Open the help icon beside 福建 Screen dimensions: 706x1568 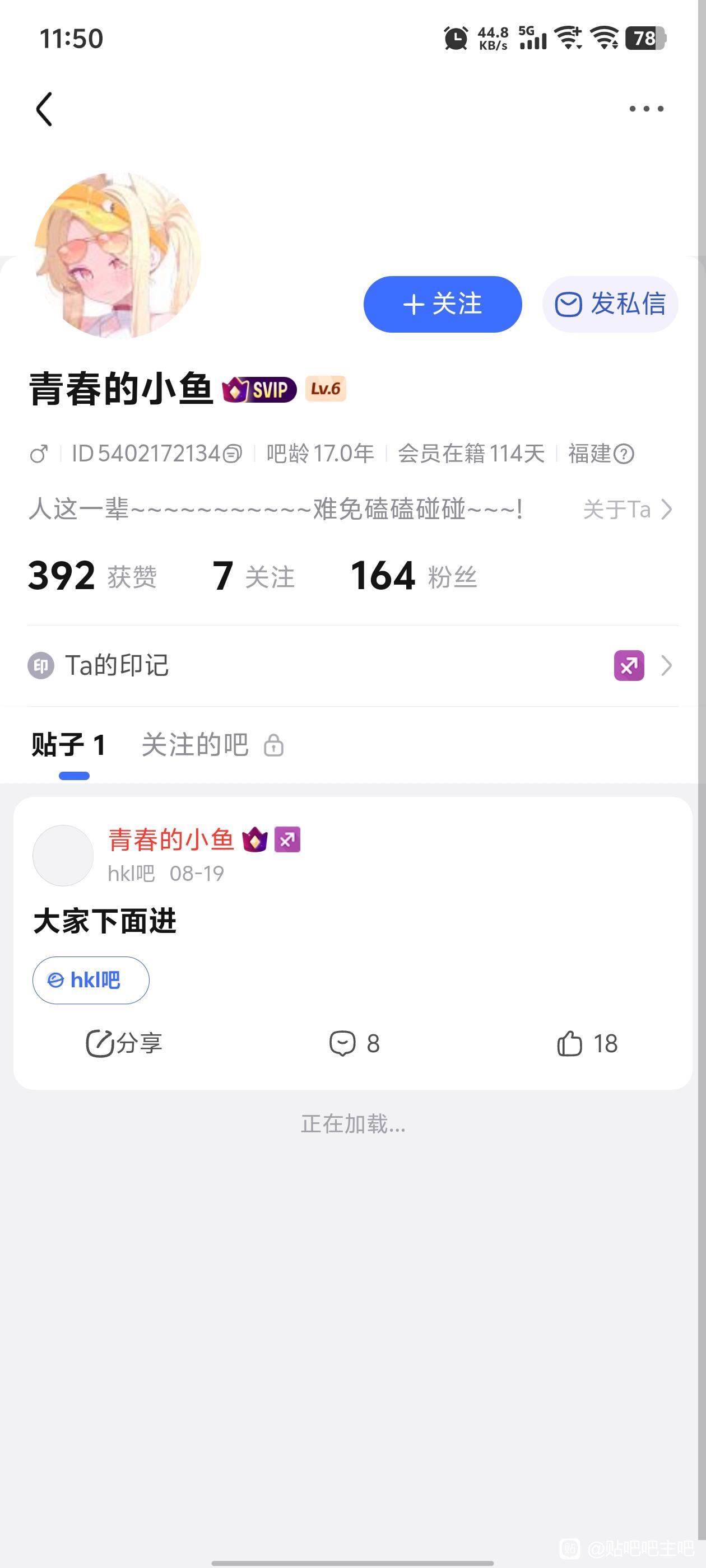(x=624, y=454)
